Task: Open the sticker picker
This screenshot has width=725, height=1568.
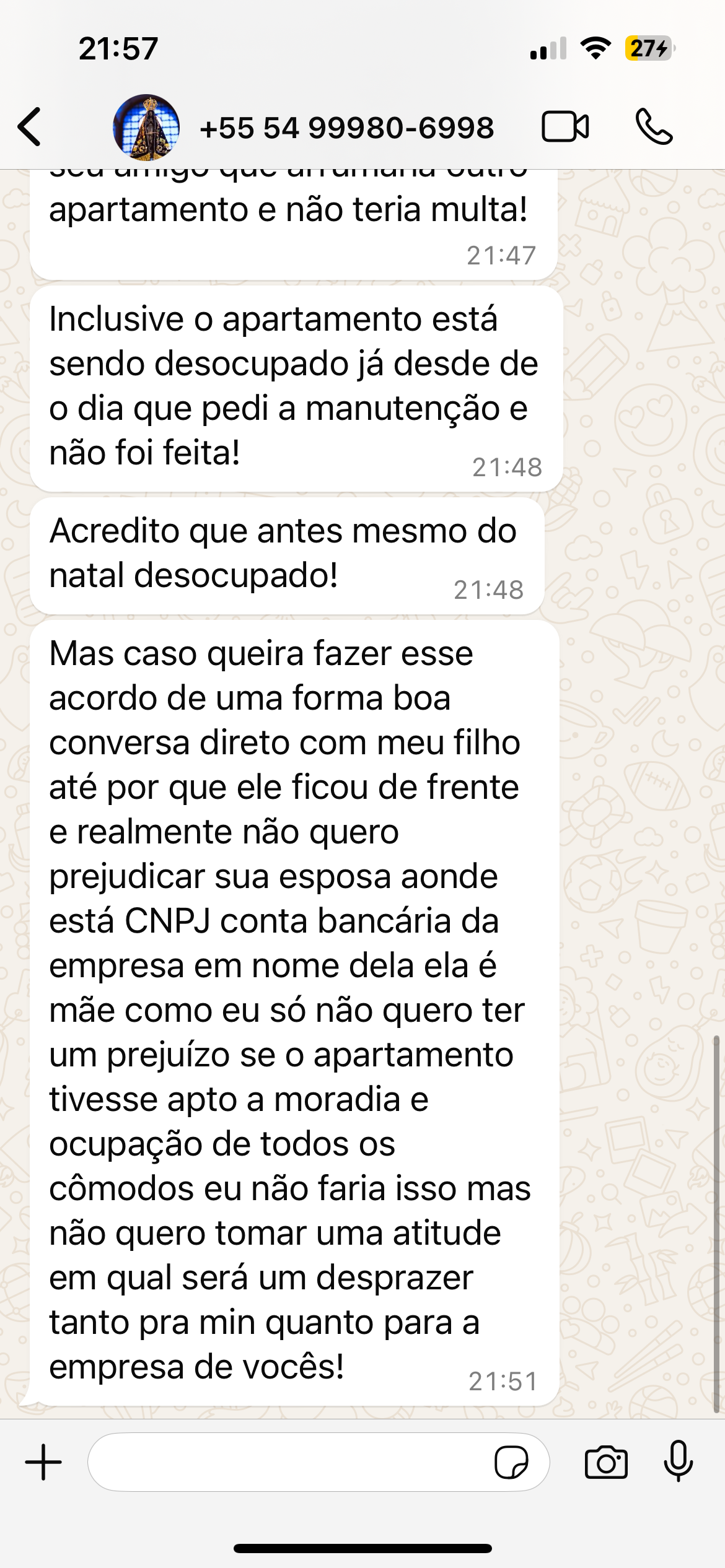Action: [511, 1463]
